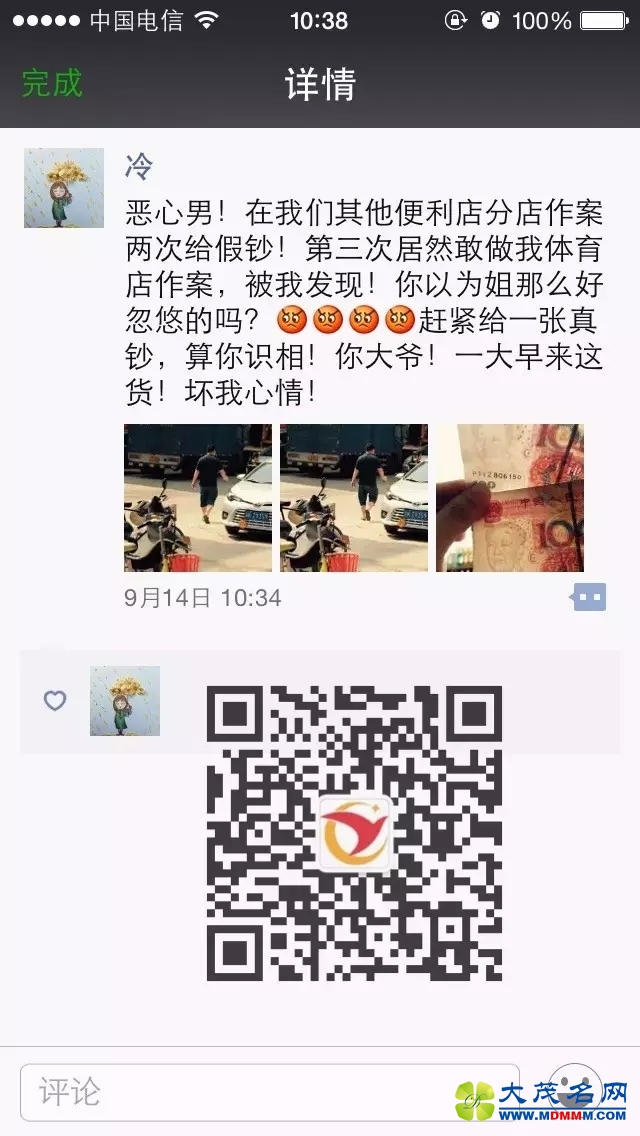View the second photo in the post
Image resolution: width=640 pixels, height=1136 pixels.
point(354,498)
